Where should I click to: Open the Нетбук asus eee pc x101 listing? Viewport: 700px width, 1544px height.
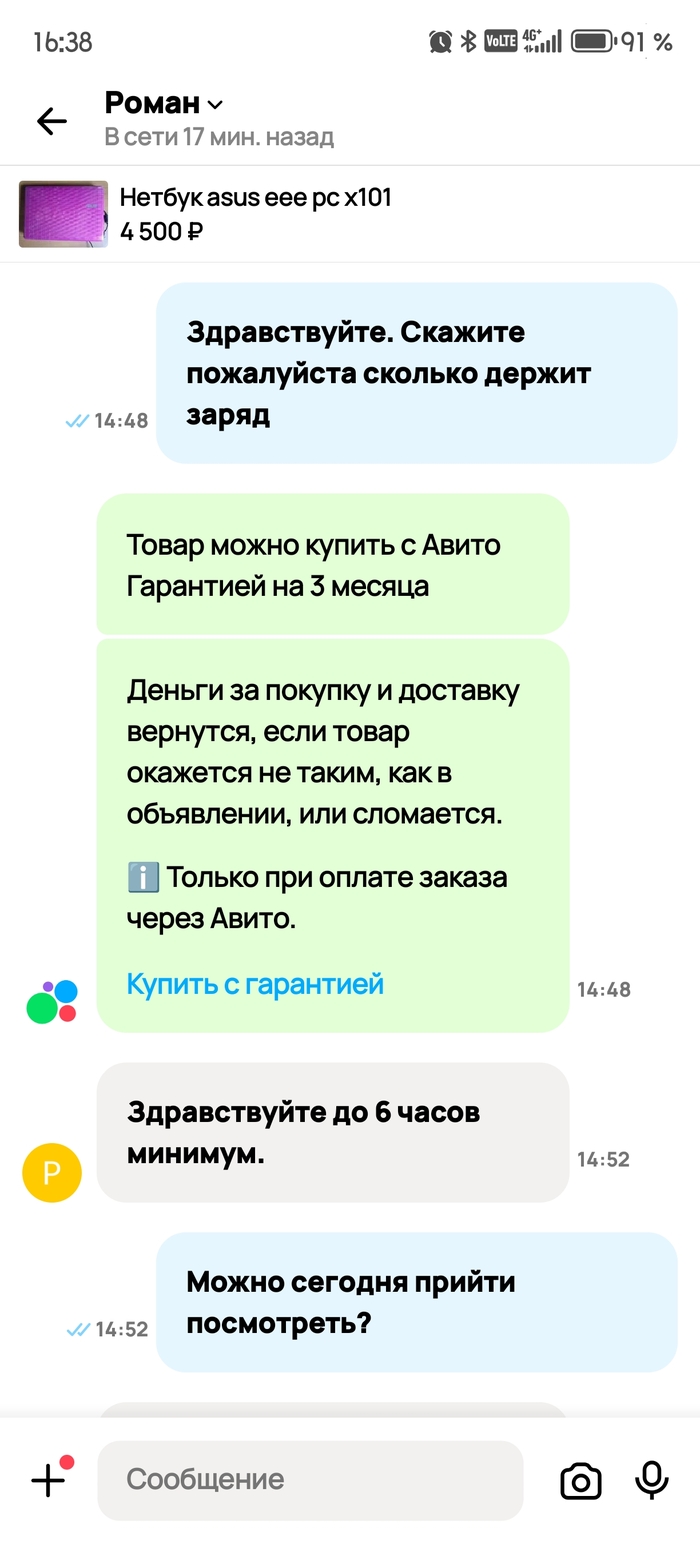click(x=255, y=214)
